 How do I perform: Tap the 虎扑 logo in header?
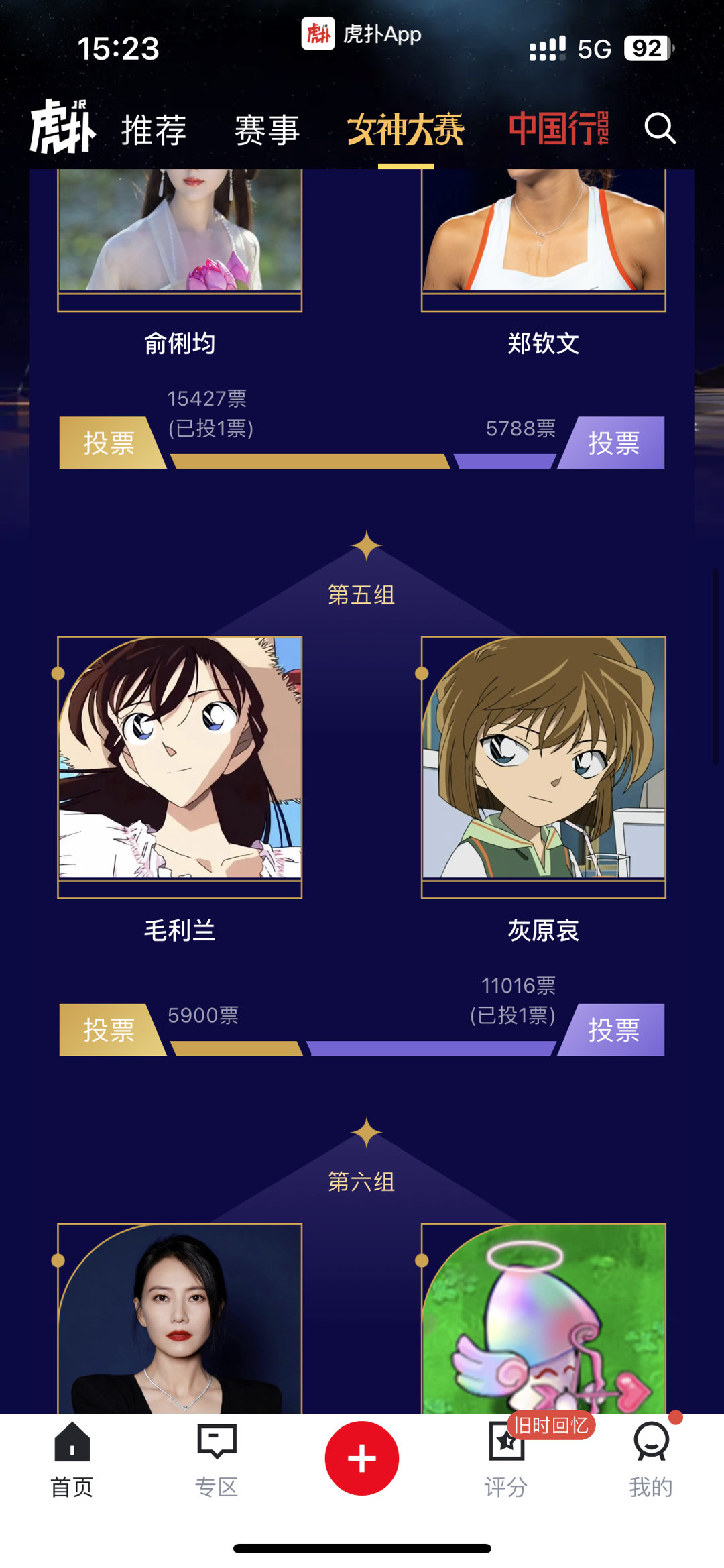[62, 127]
